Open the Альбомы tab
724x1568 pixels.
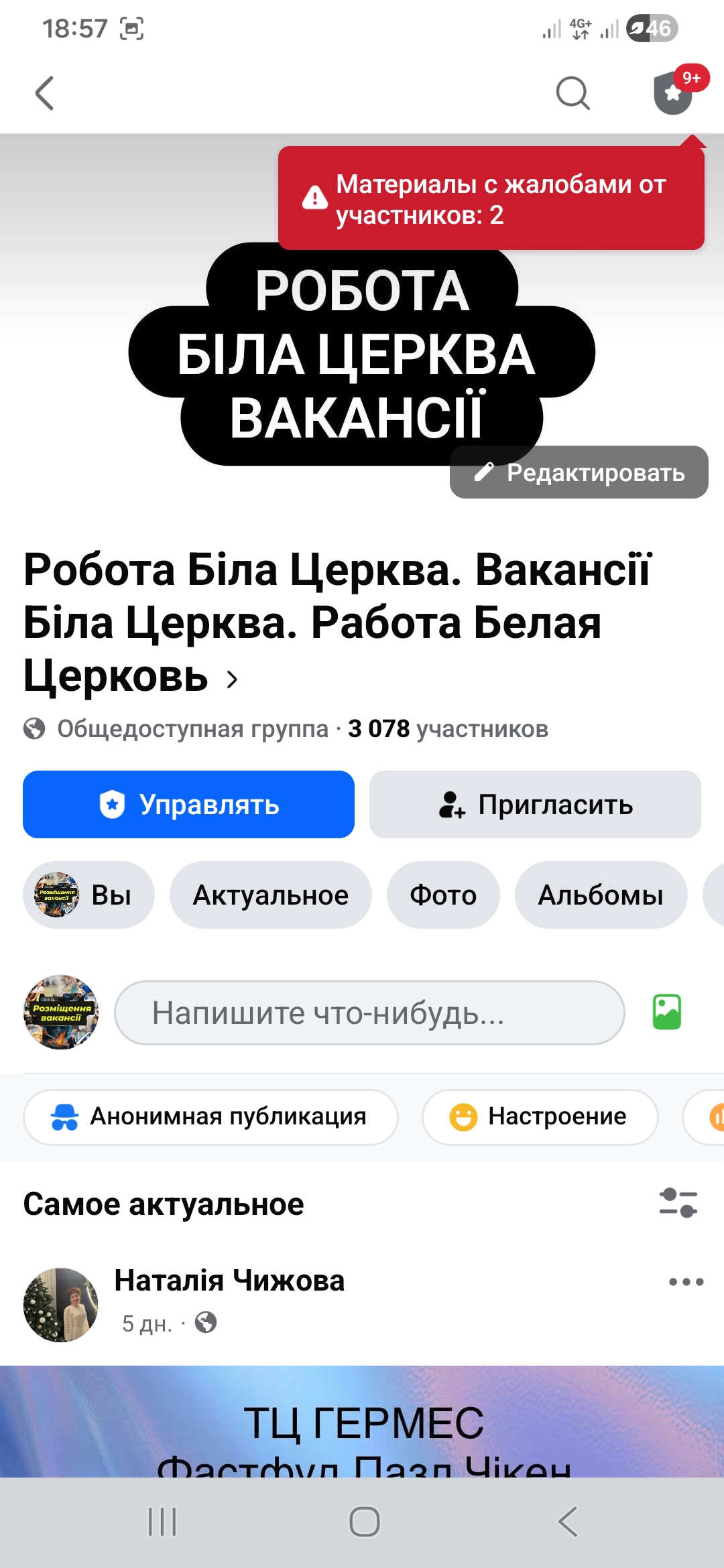[x=601, y=895]
